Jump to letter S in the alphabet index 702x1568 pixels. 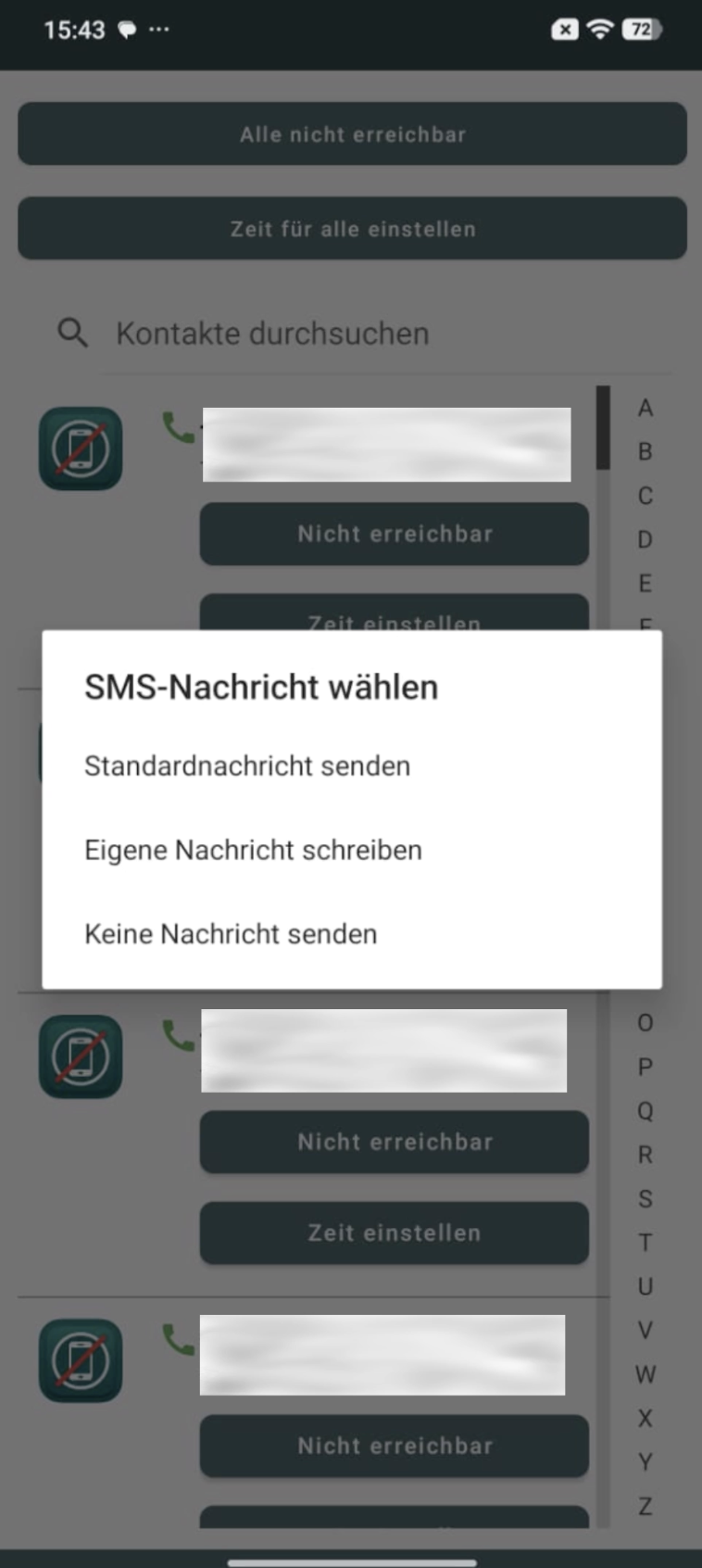[645, 1199]
